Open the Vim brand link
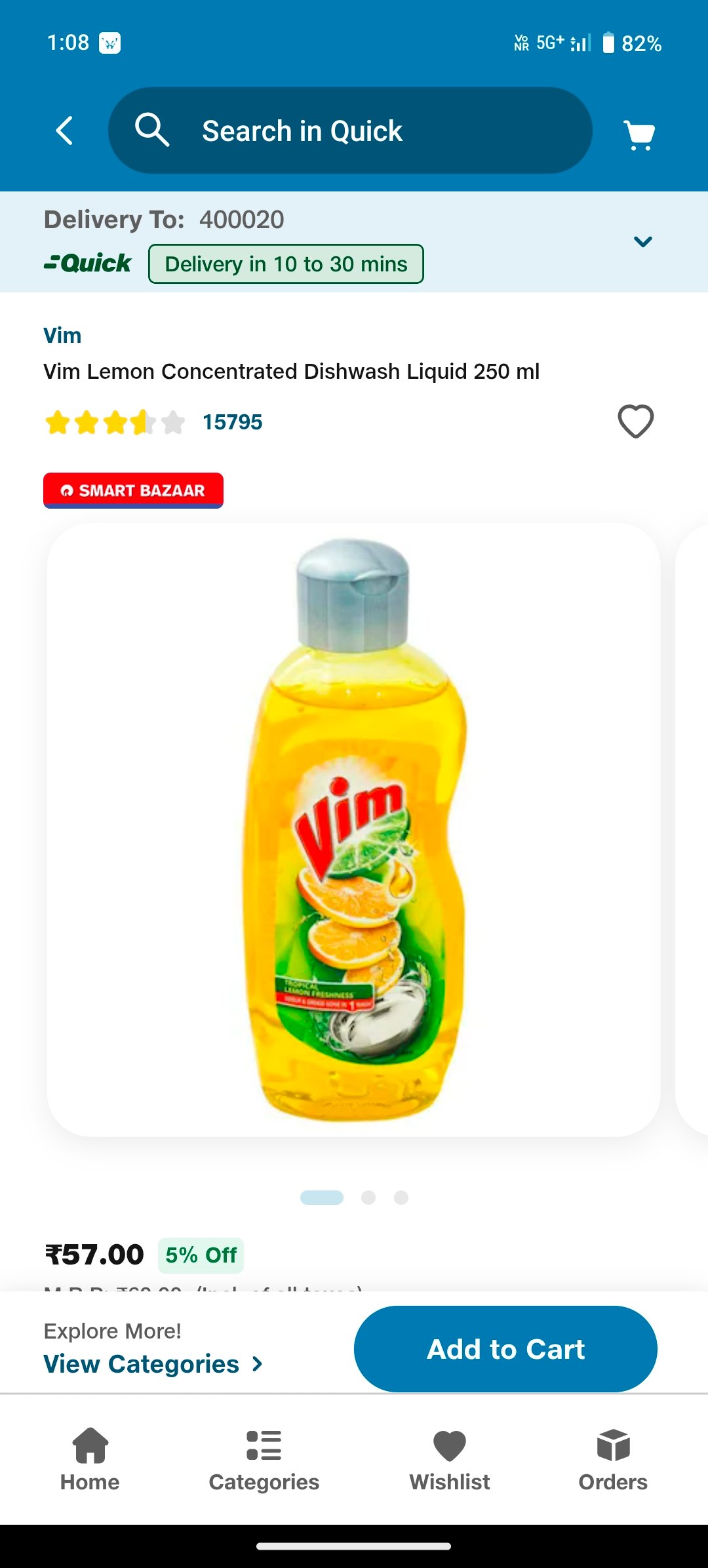 (x=62, y=335)
